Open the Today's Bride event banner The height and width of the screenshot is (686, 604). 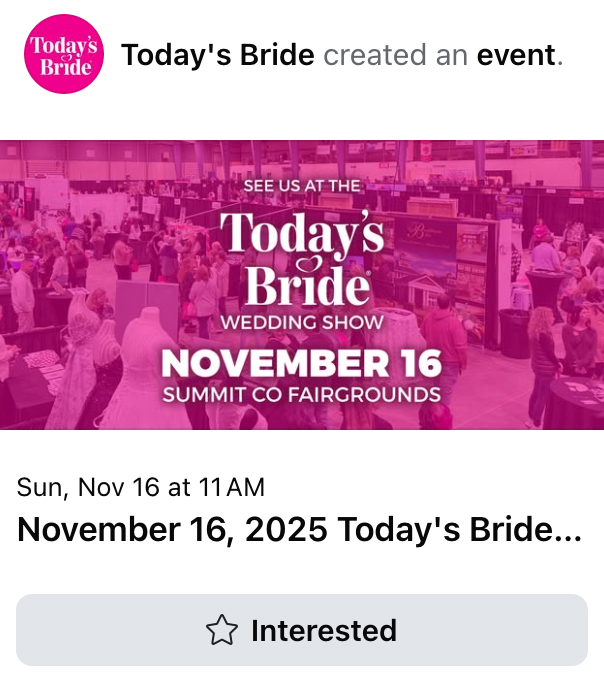click(302, 285)
